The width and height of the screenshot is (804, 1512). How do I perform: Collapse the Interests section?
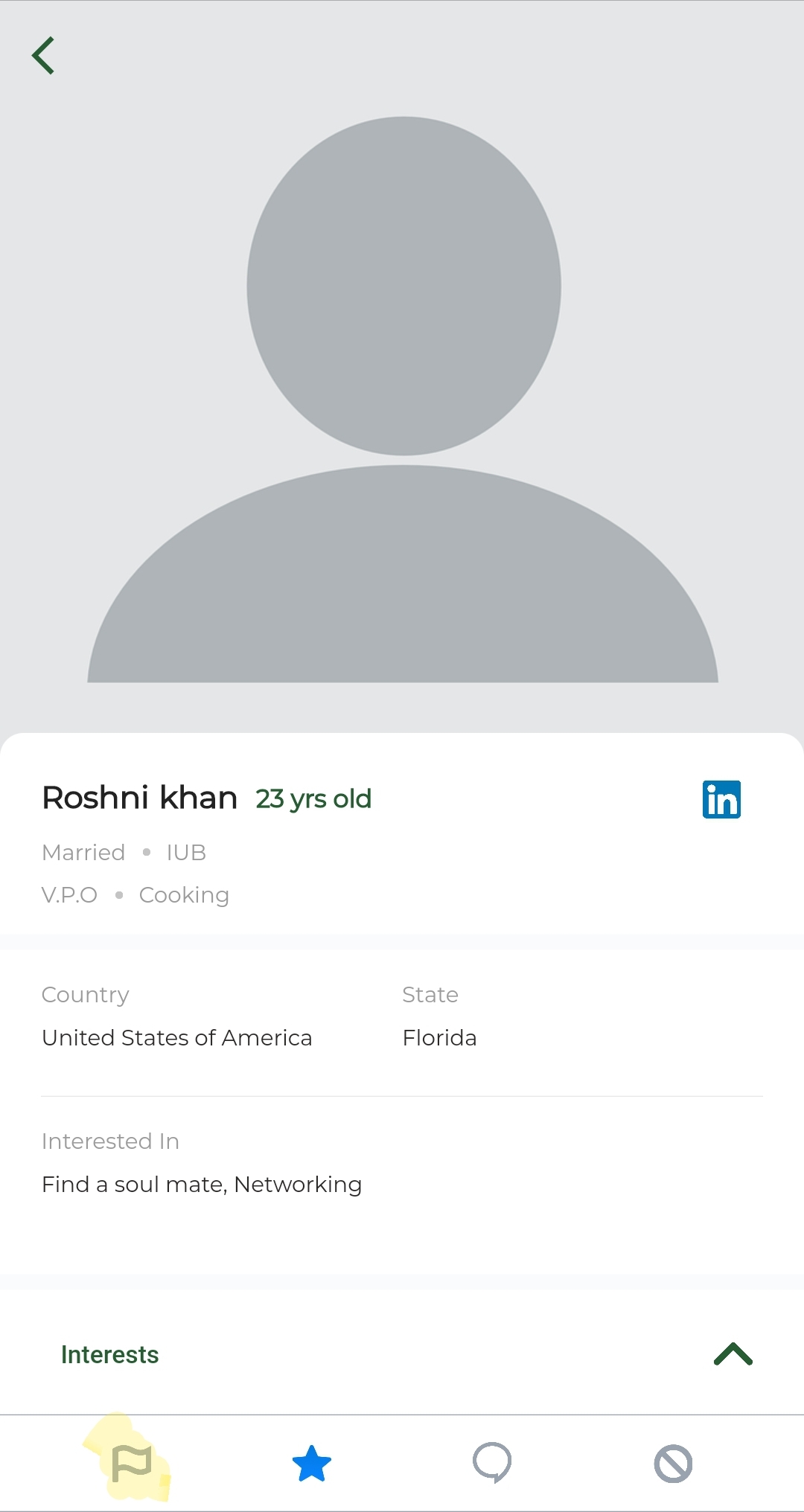pyautogui.click(x=733, y=1354)
